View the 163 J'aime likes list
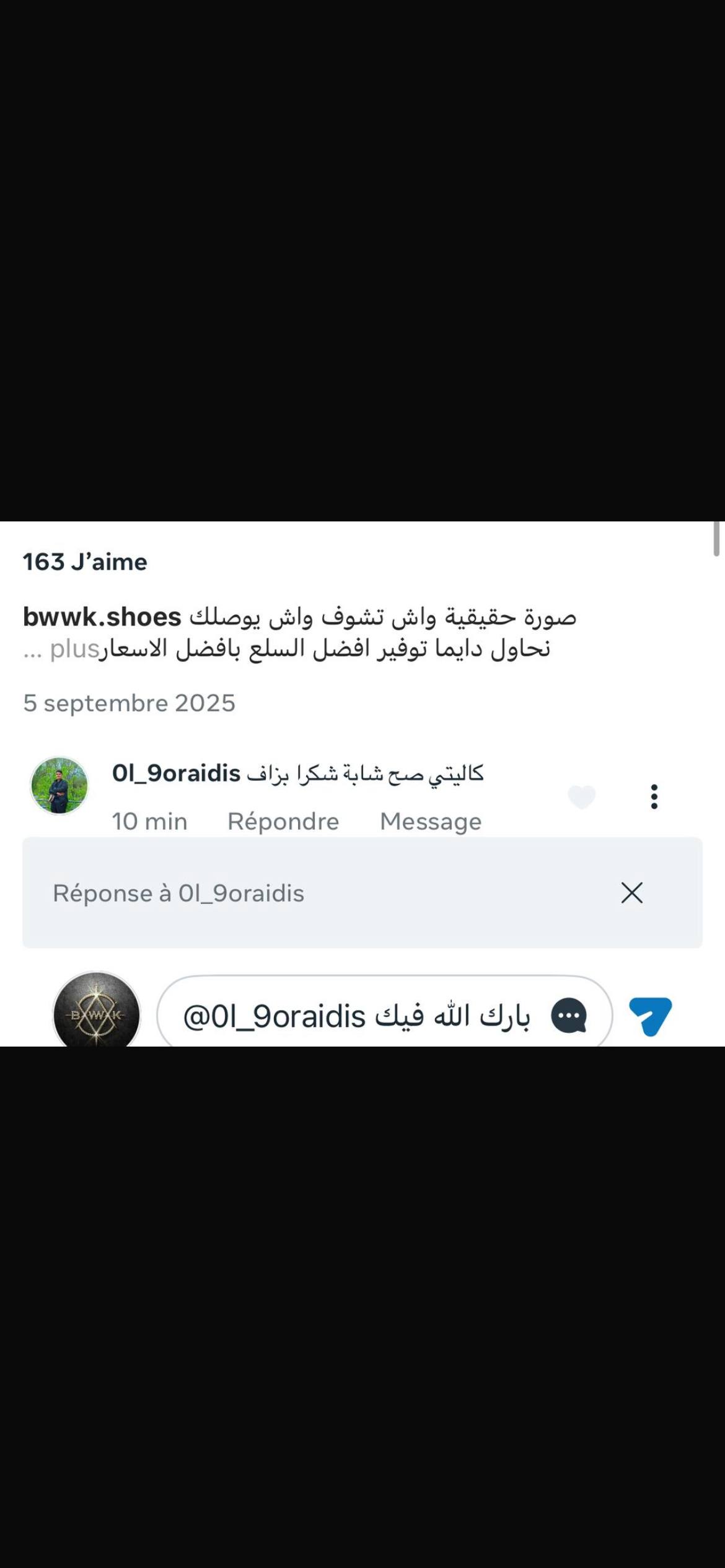This screenshot has width=725, height=1568. pos(85,562)
